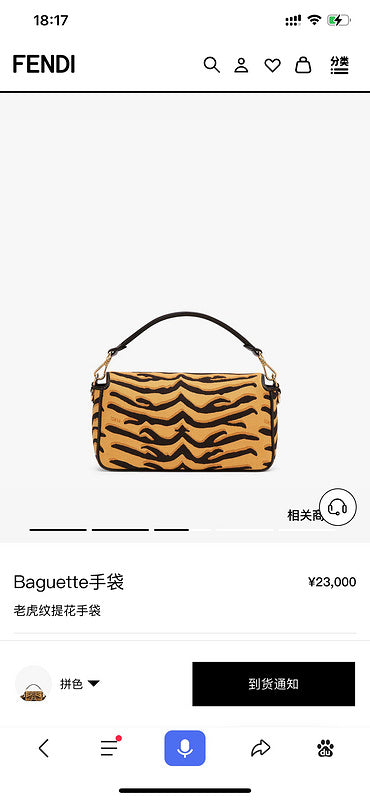Screen dimensions: 370x800
Task: Tap the 到货通知 restock alert button
Action: (274, 684)
